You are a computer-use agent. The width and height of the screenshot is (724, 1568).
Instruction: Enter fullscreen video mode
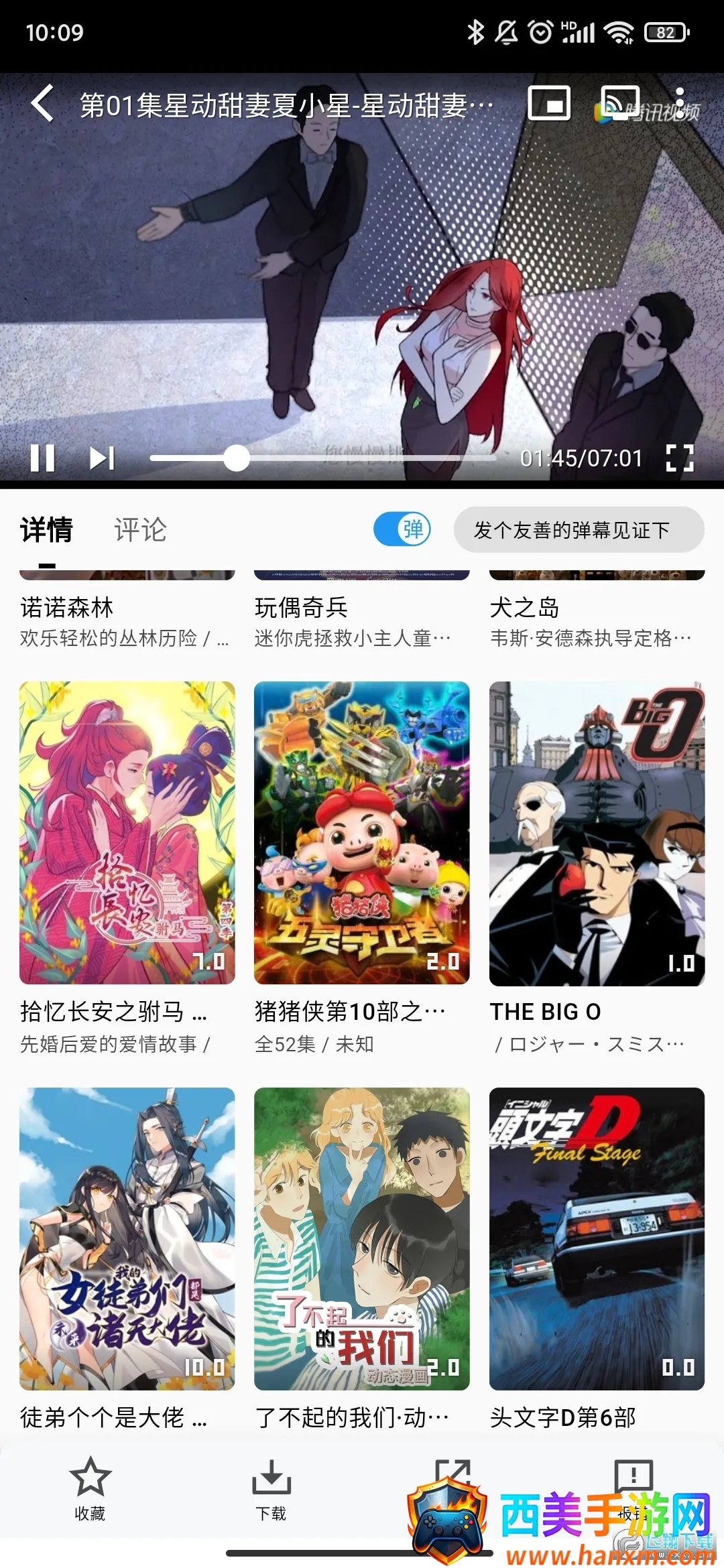pos(680,458)
